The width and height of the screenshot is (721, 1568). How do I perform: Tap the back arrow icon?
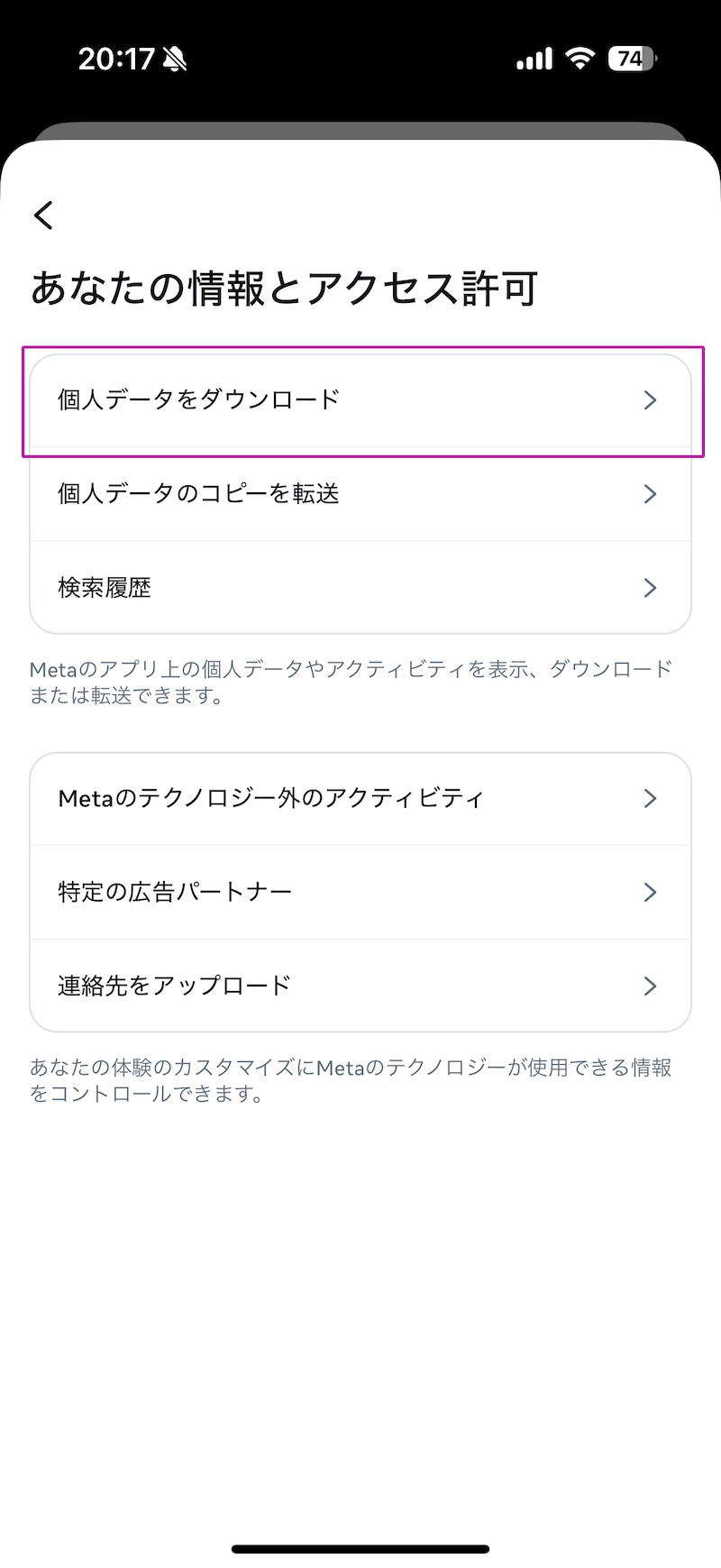click(42, 216)
